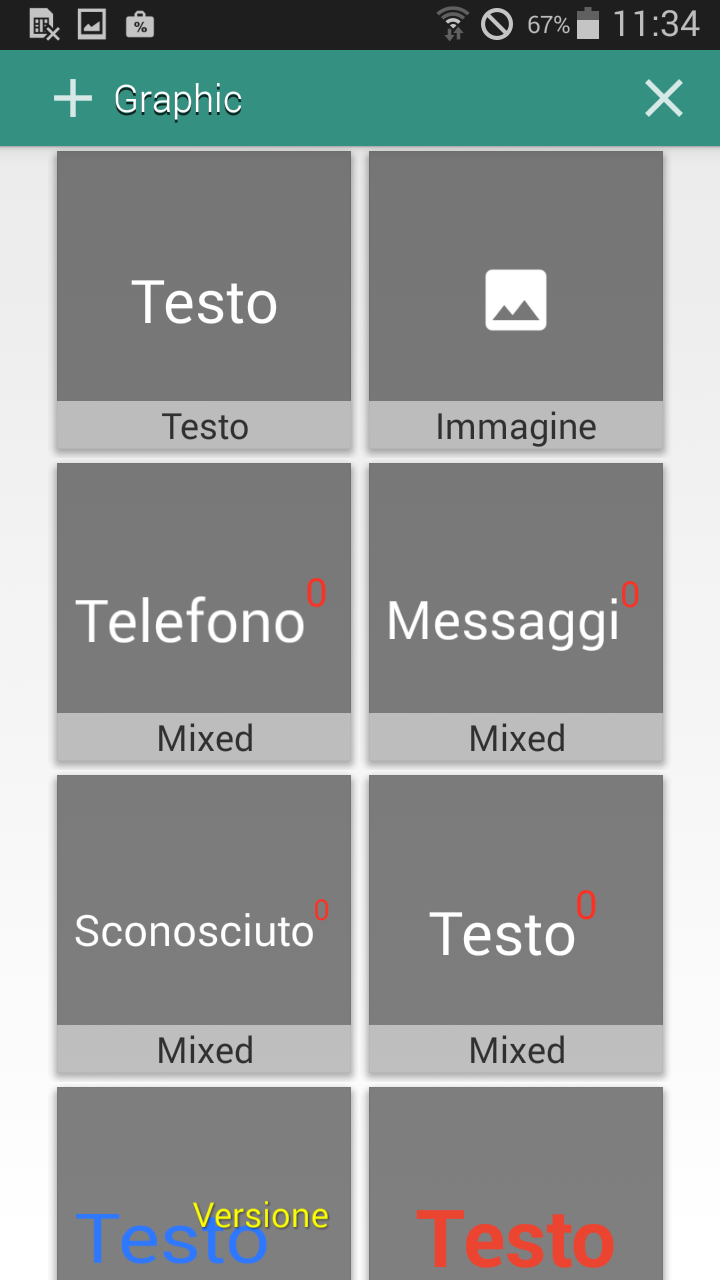Image resolution: width=720 pixels, height=1280 pixels.
Task: Choose the bold red Testo tile
Action: [x=516, y=1184]
